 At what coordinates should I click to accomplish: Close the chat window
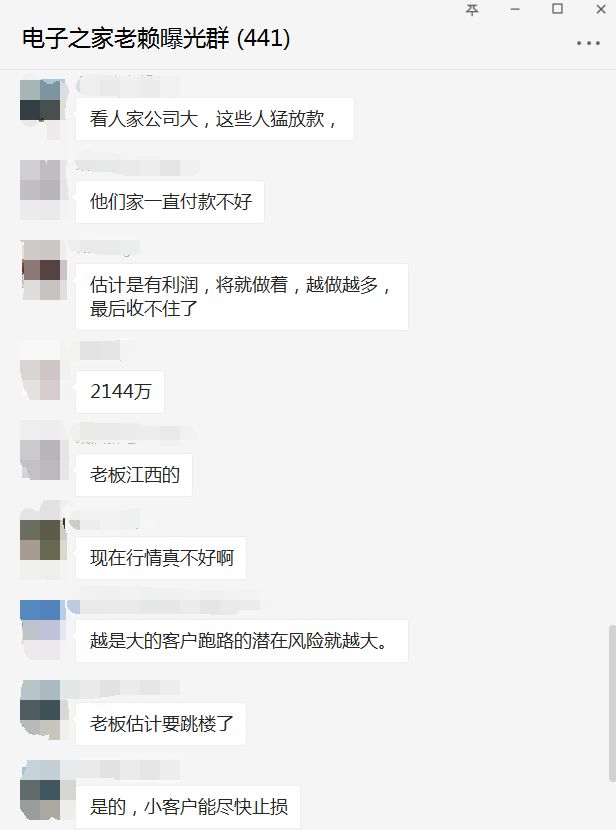(x=598, y=9)
